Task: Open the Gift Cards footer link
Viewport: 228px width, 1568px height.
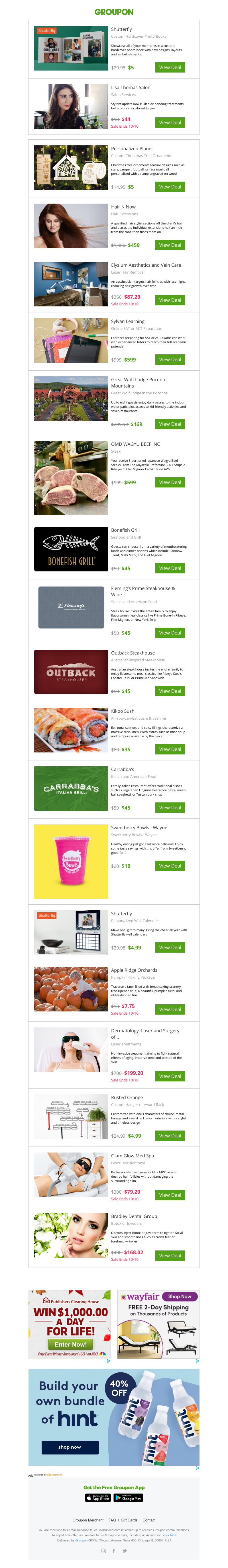Action: click(x=129, y=1520)
